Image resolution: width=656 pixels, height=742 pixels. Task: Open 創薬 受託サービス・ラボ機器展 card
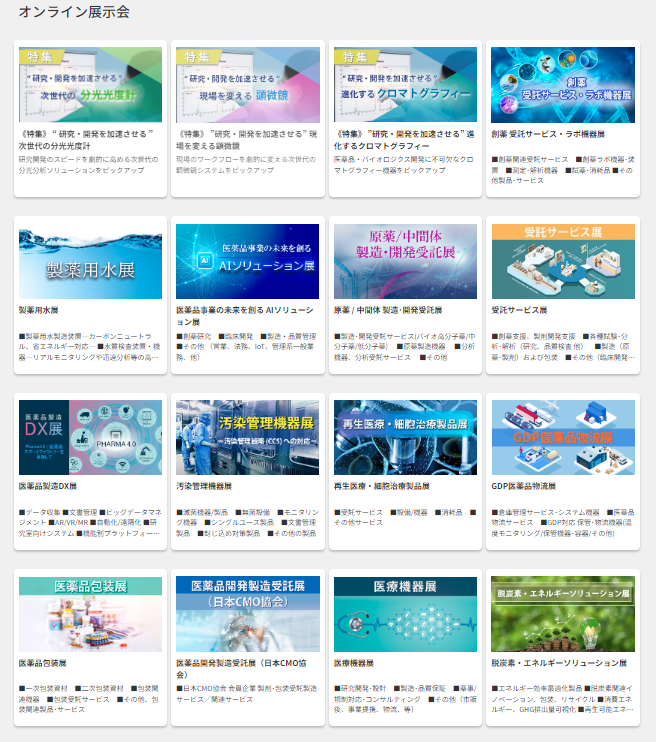coord(562,85)
